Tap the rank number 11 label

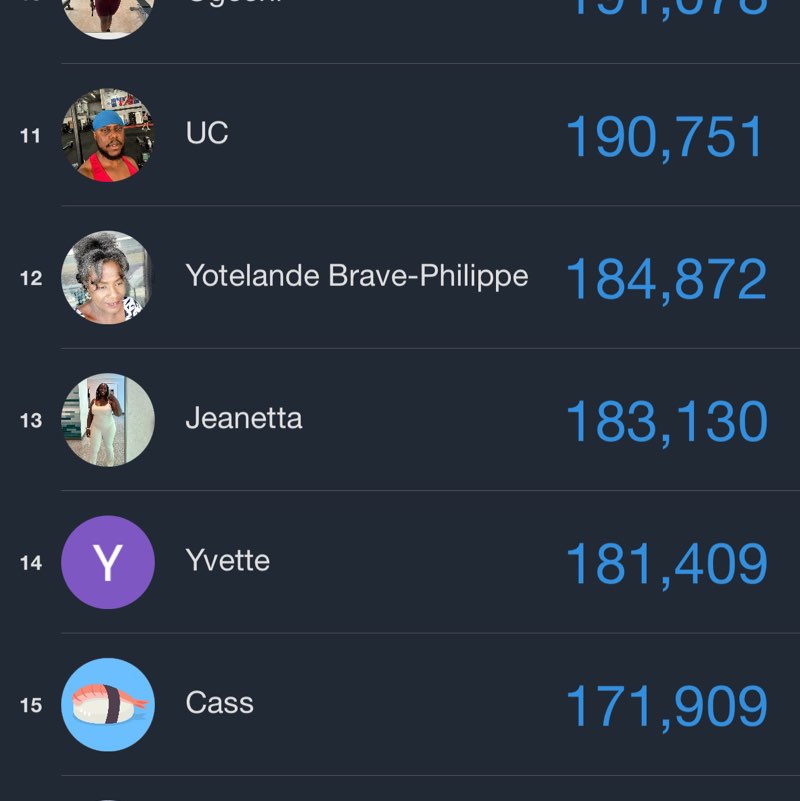click(x=30, y=135)
